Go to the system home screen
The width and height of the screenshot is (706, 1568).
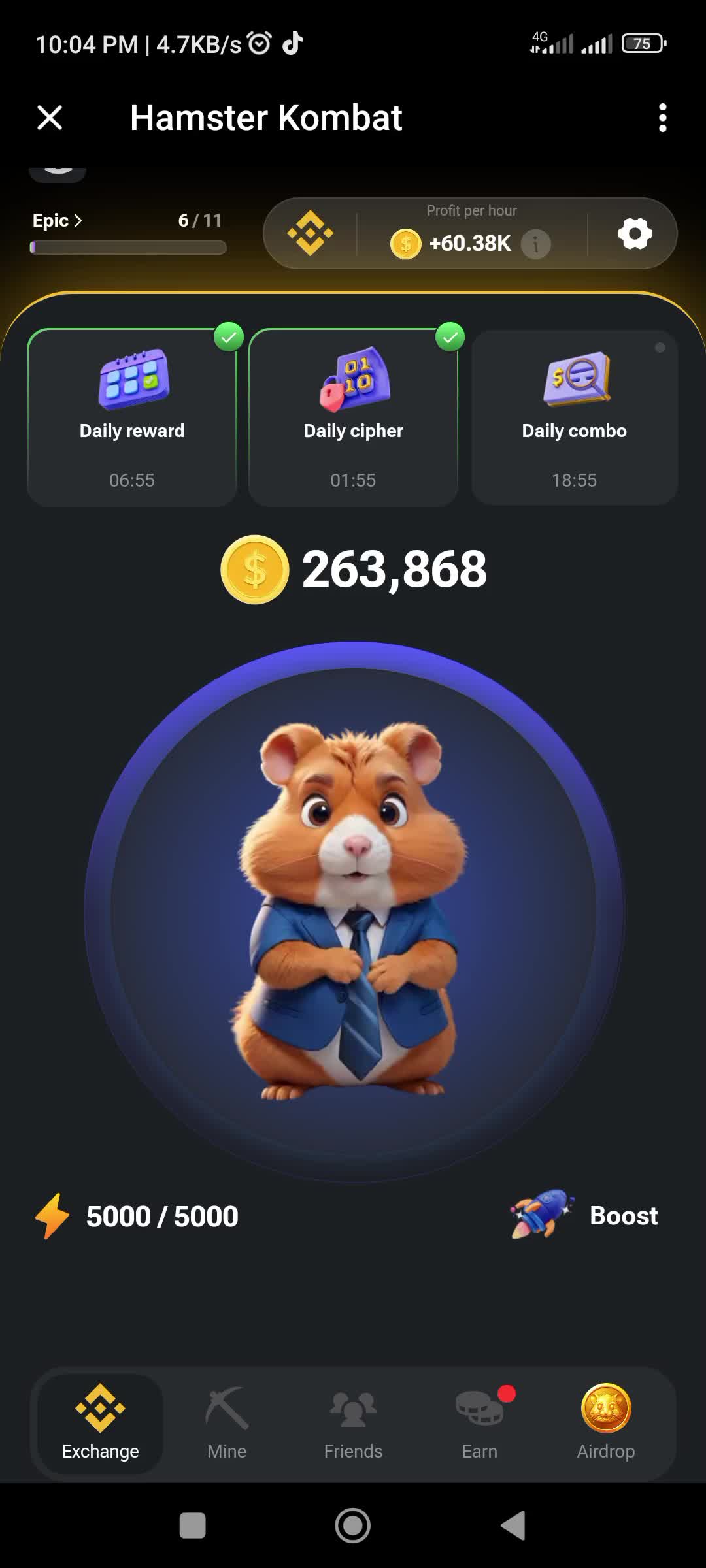353,1526
